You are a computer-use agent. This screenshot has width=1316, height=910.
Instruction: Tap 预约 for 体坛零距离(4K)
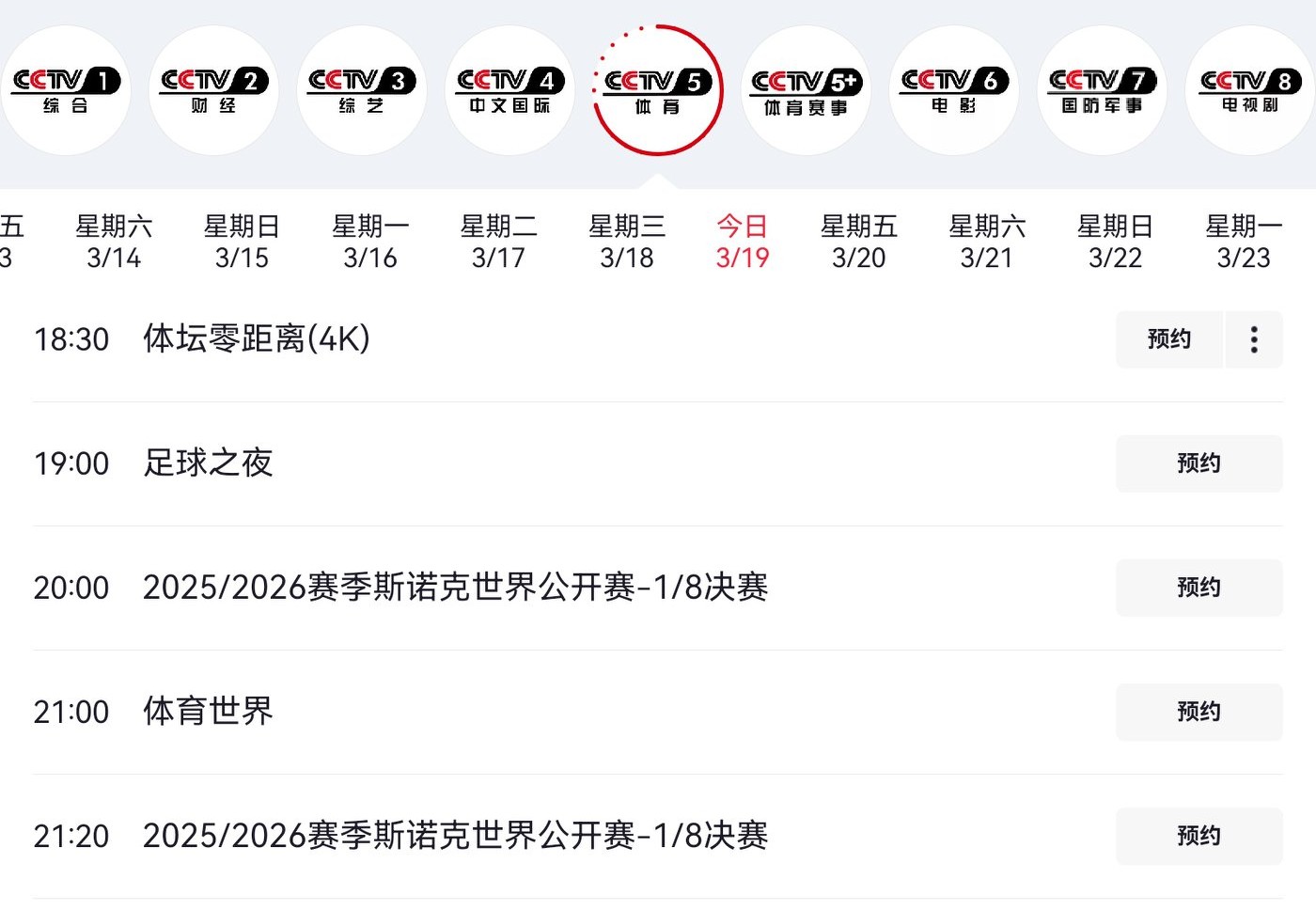click(x=1169, y=339)
